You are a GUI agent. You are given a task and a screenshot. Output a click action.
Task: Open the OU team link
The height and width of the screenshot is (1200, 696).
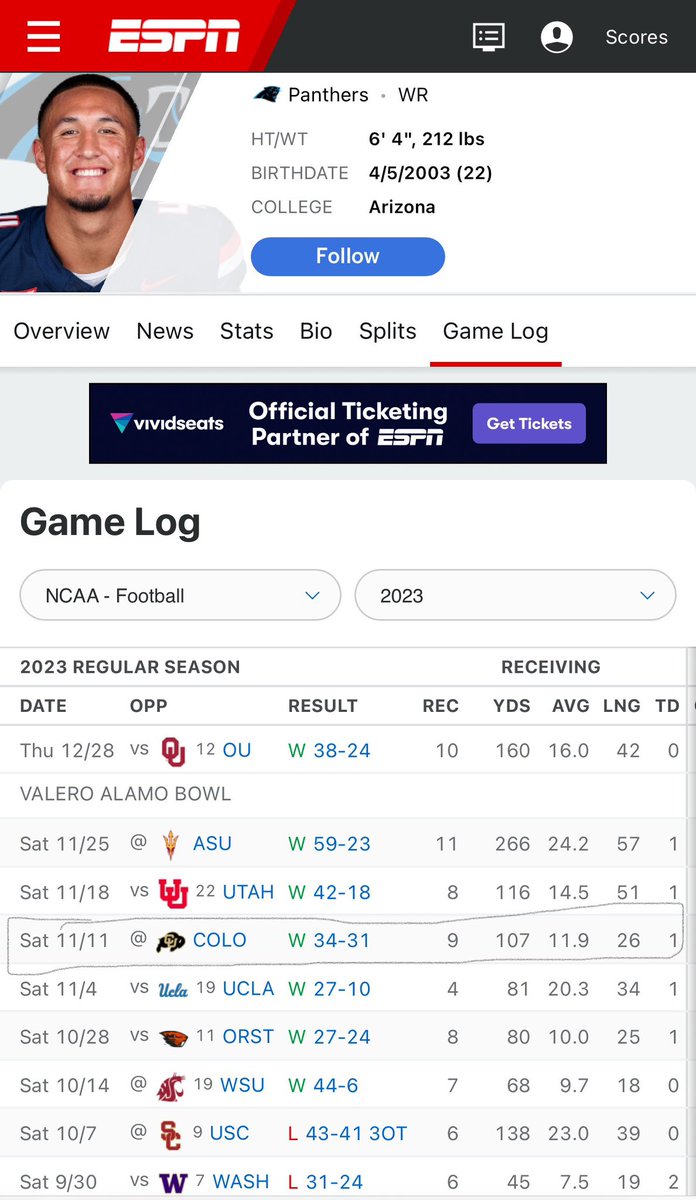click(237, 750)
